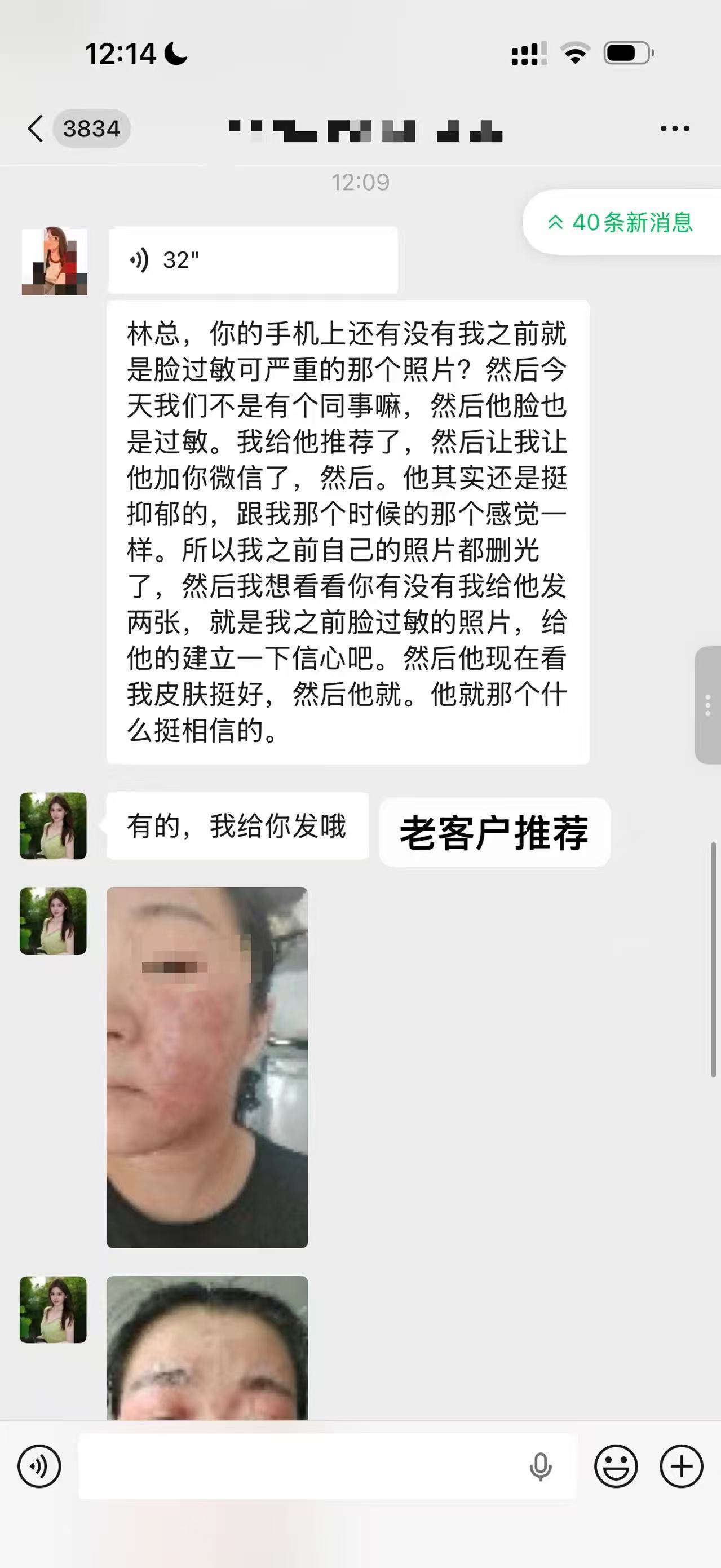Go back to the chat list
The width and height of the screenshot is (721, 1568).
37,129
